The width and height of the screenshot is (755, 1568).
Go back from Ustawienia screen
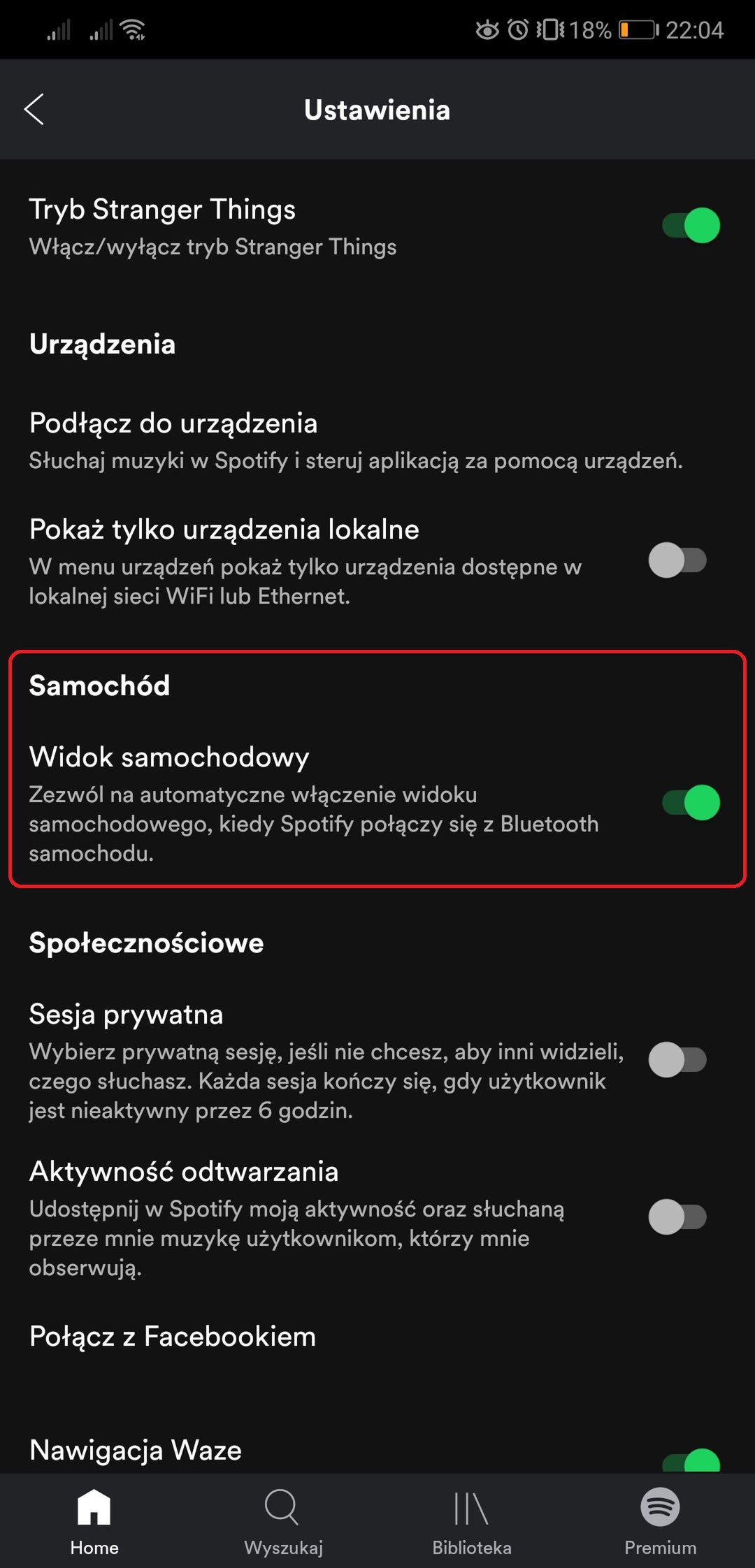click(34, 110)
